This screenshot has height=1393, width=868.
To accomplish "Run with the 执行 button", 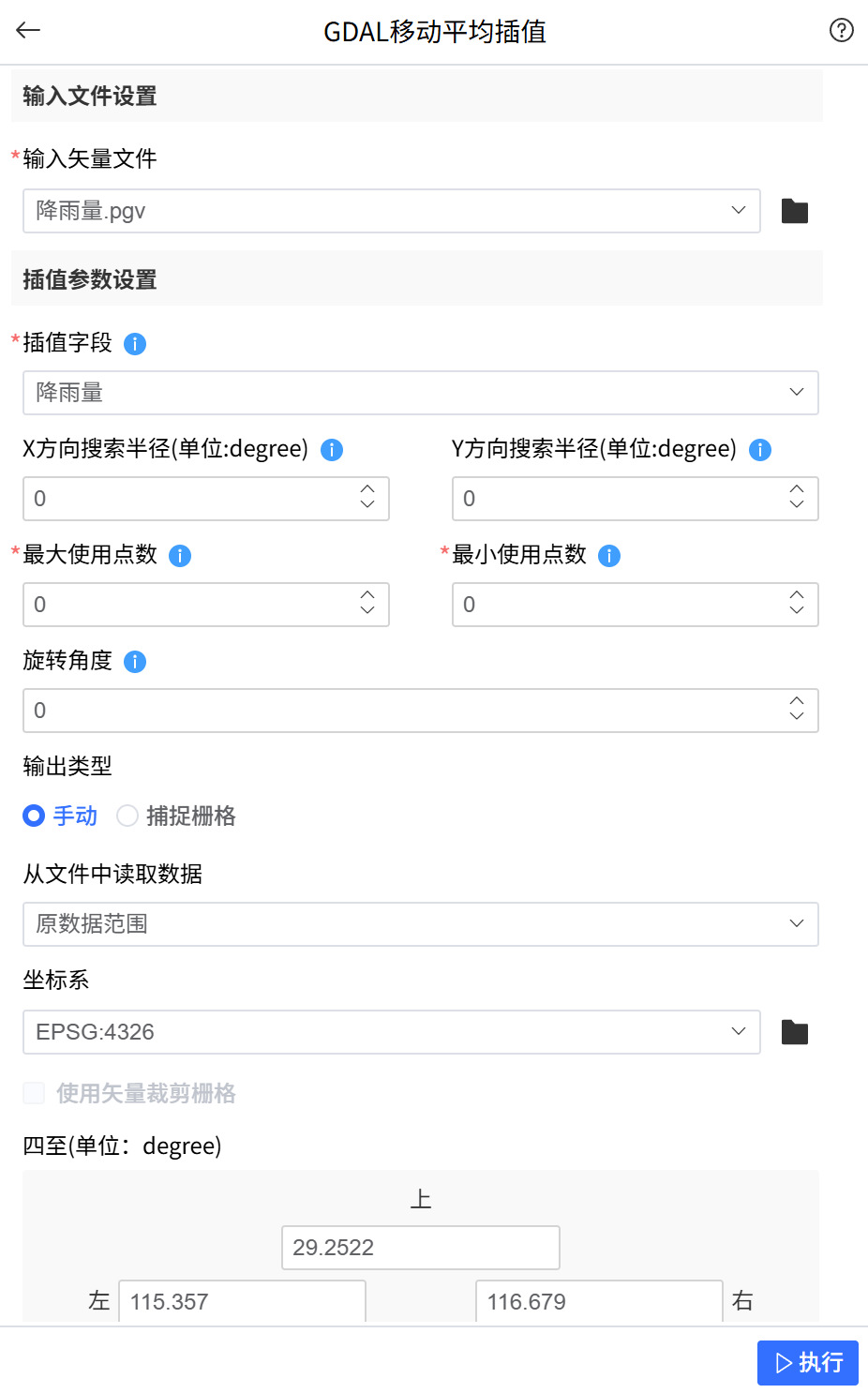I will click(x=807, y=1362).
